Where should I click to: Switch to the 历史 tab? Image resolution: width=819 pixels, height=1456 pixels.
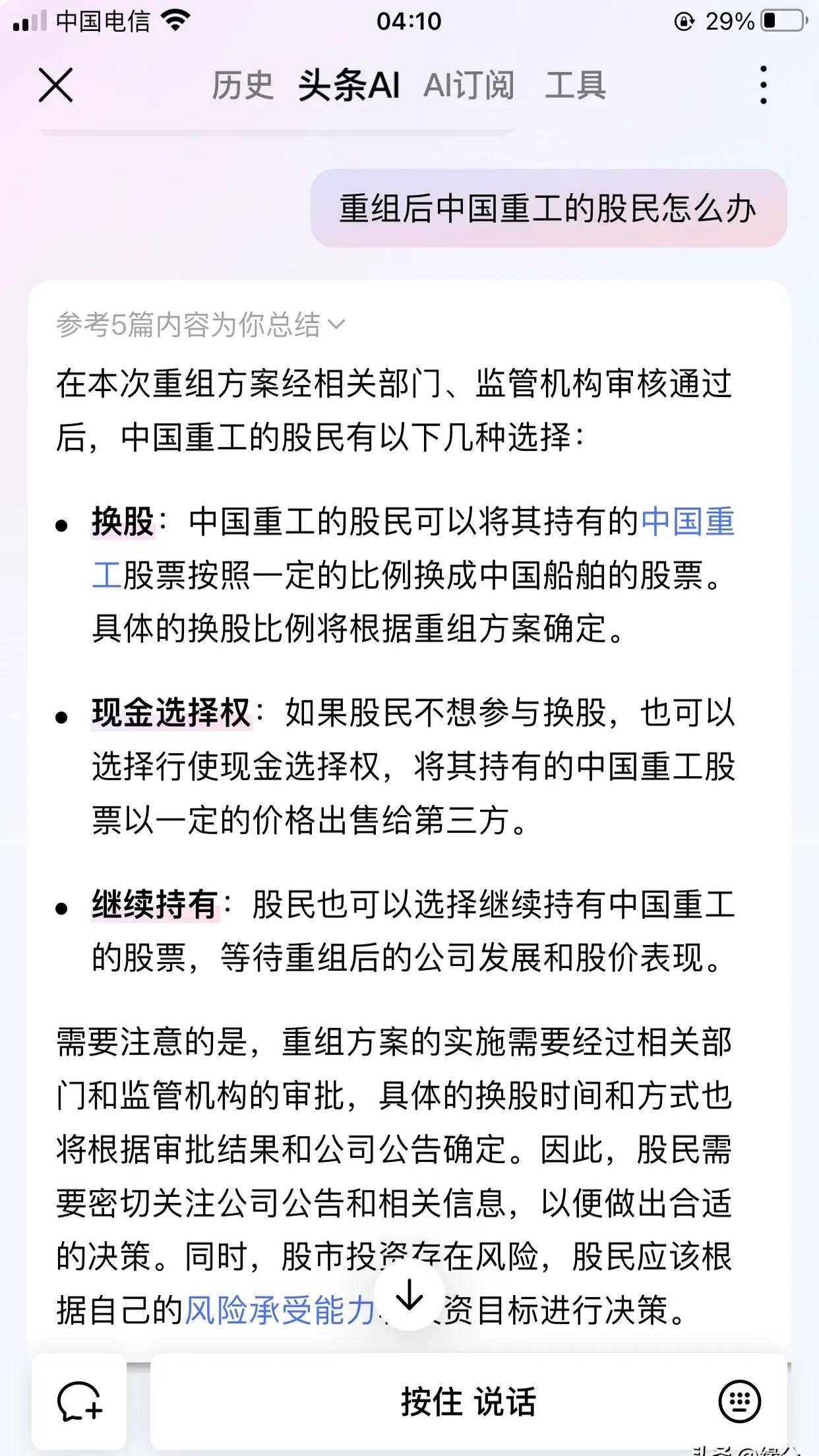pos(243,87)
